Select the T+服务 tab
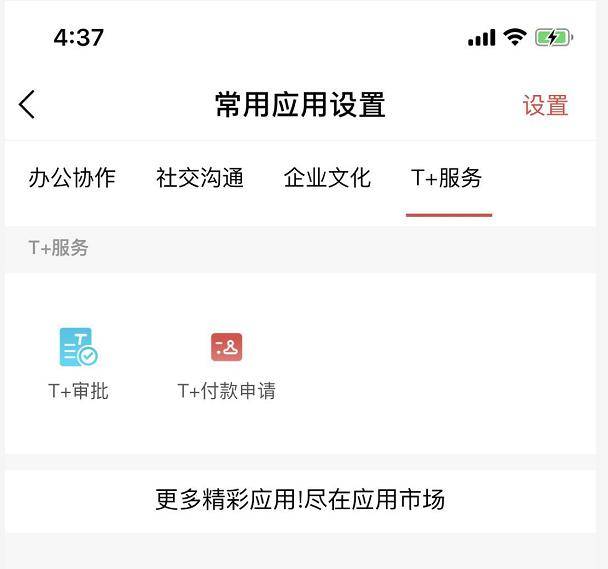Image resolution: width=608 pixels, height=569 pixels. click(x=447, y=178)
